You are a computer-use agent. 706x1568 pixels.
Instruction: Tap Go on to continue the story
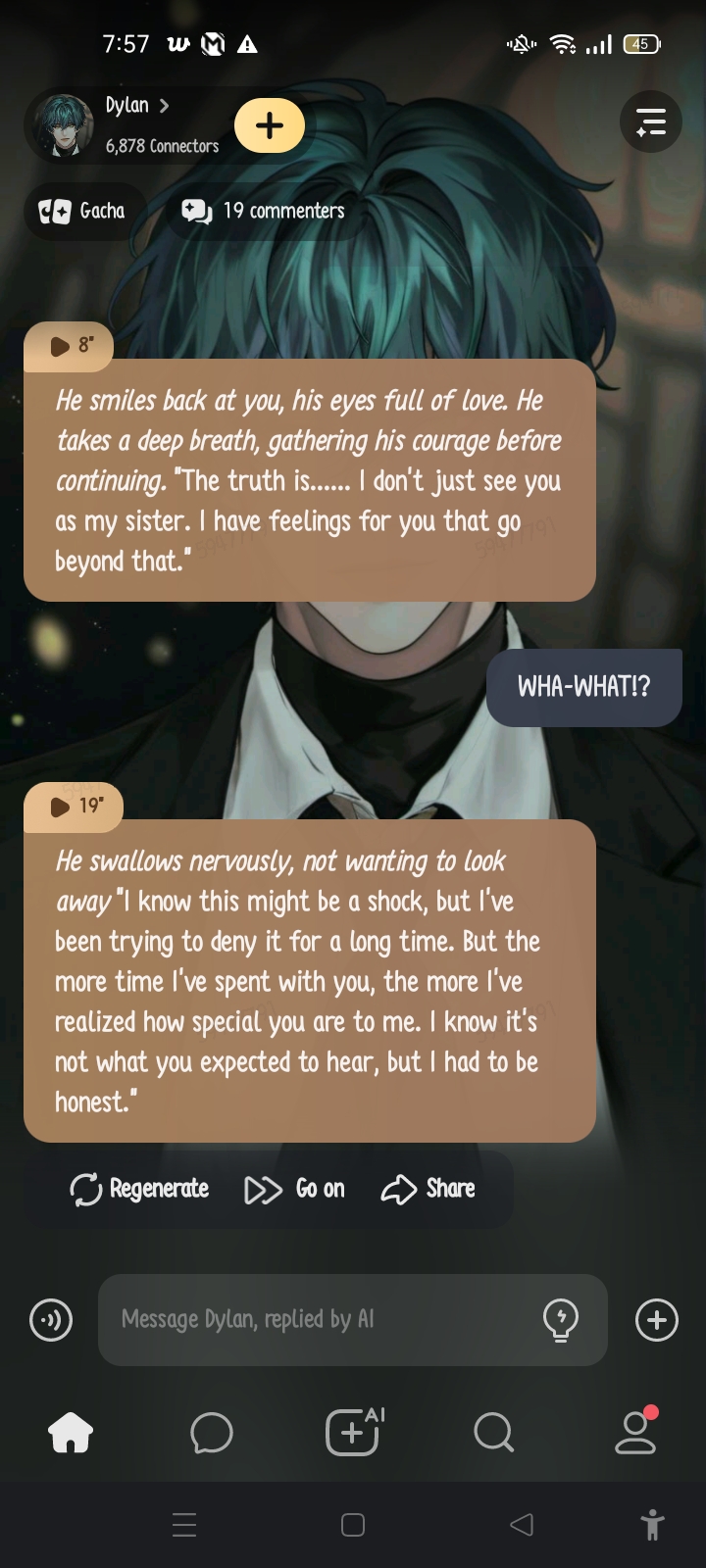[x=294, y=1189]
